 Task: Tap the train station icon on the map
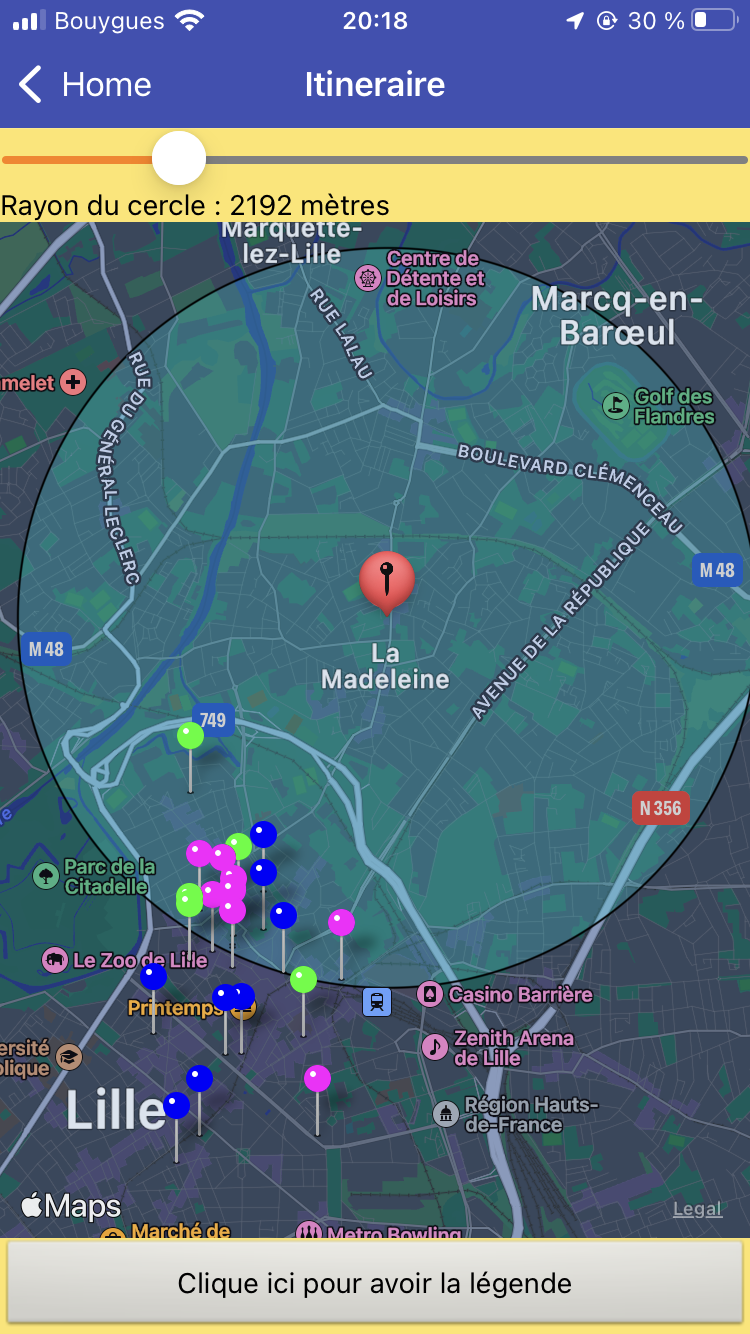[x=377, y=1001]
